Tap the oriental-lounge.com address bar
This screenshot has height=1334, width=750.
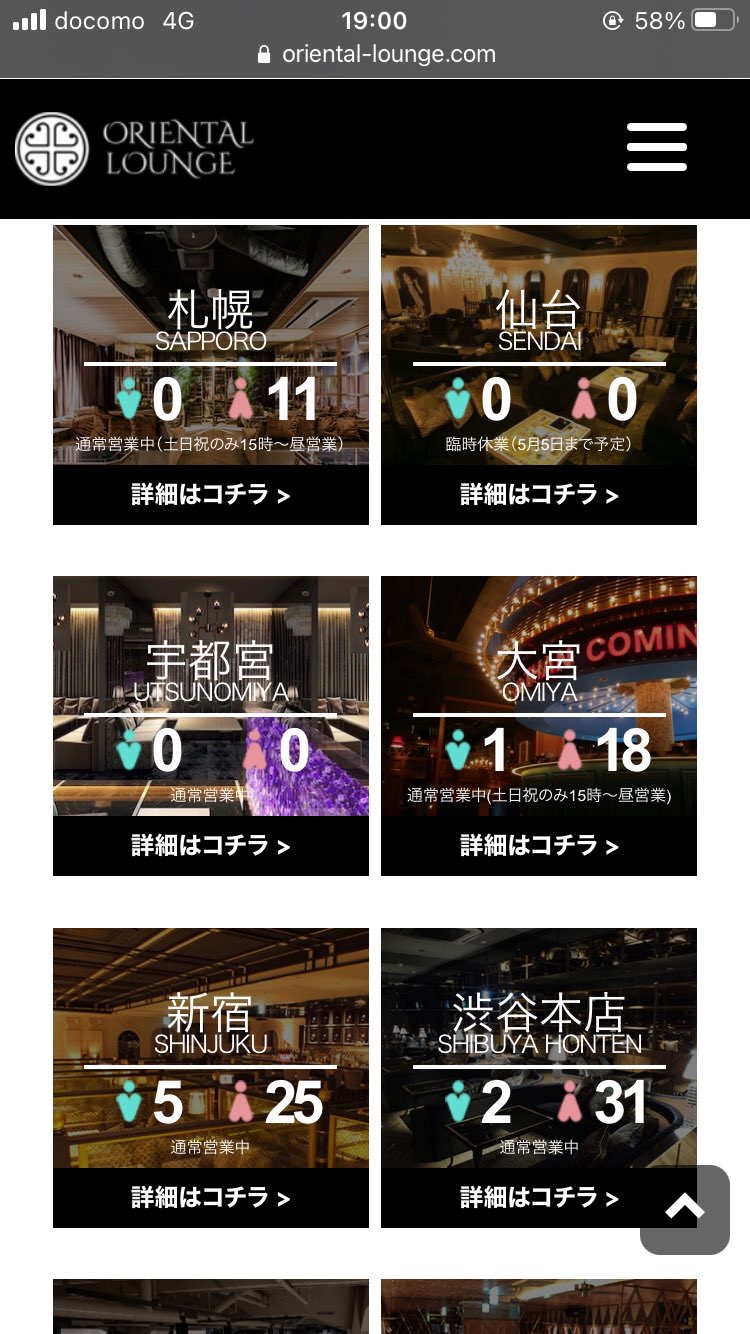tap(375, 54)
